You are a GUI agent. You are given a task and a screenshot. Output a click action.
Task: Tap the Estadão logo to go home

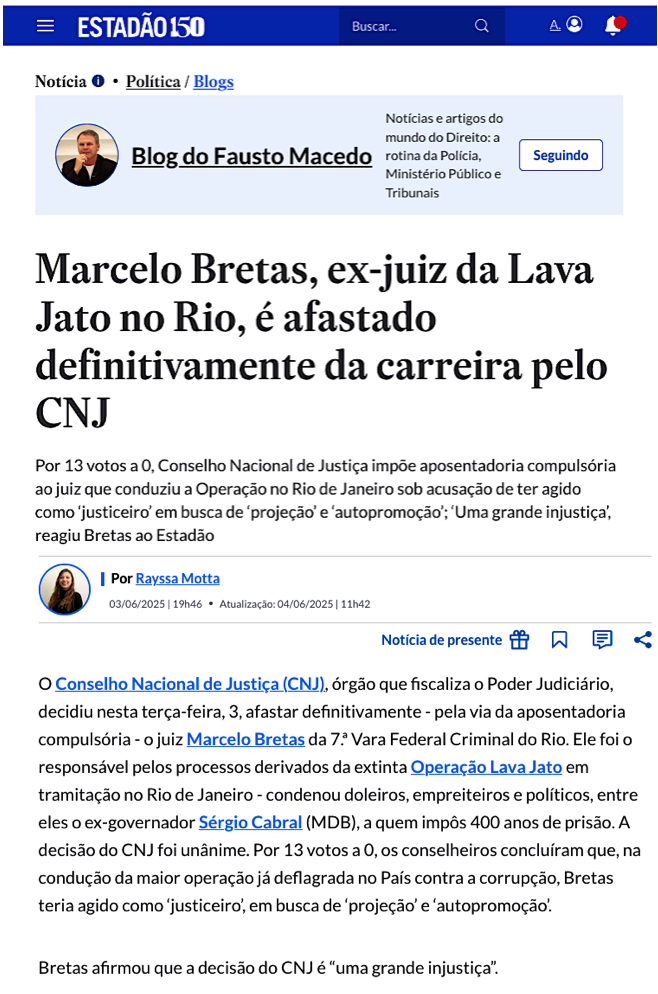141,26
